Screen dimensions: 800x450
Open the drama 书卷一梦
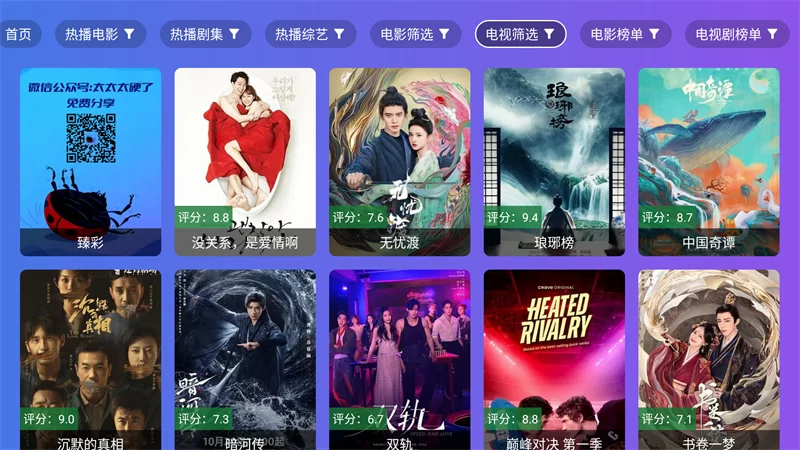[709, 360]
